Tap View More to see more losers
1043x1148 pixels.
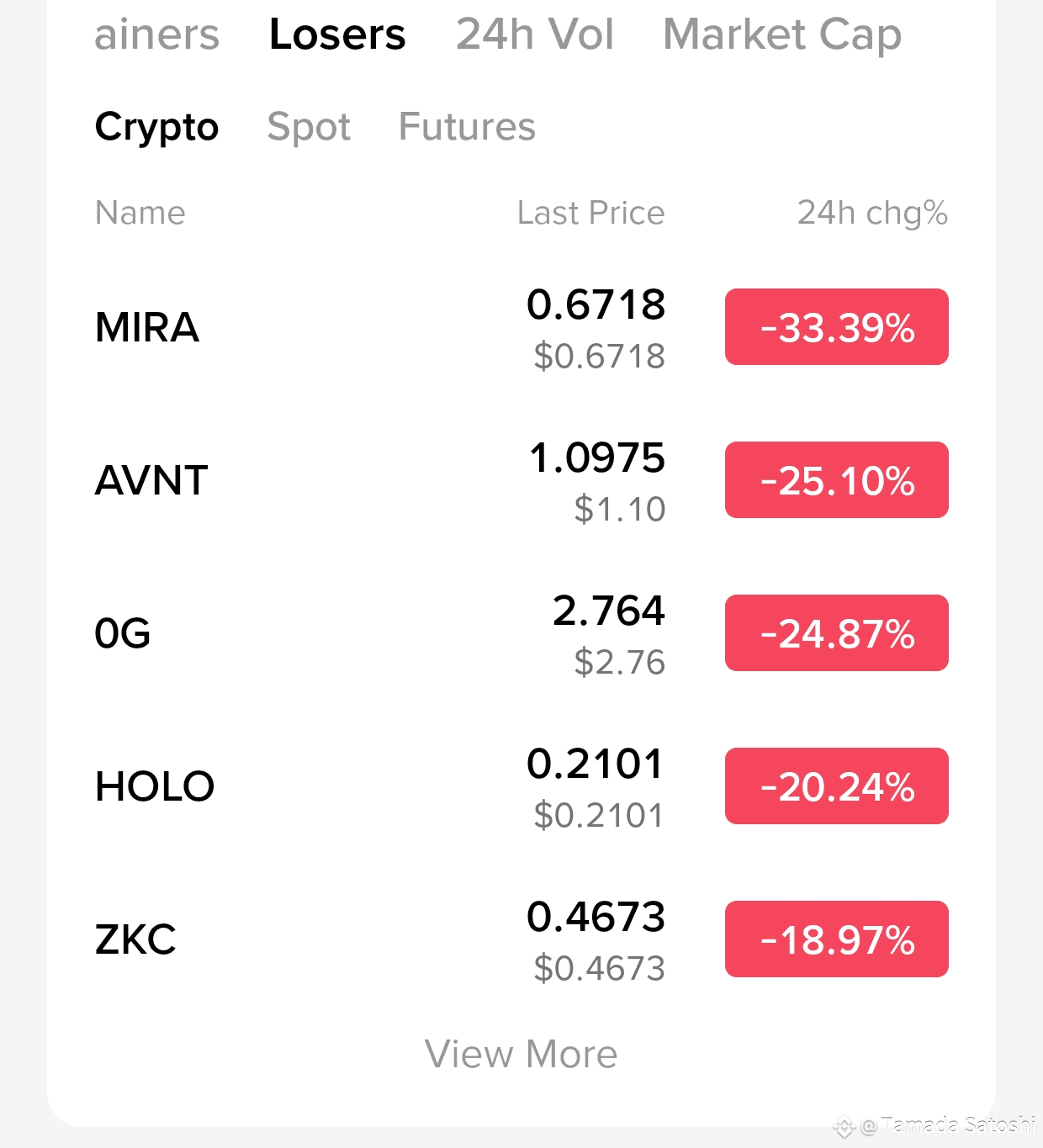pyautogui.click(x=521, y=1054)
